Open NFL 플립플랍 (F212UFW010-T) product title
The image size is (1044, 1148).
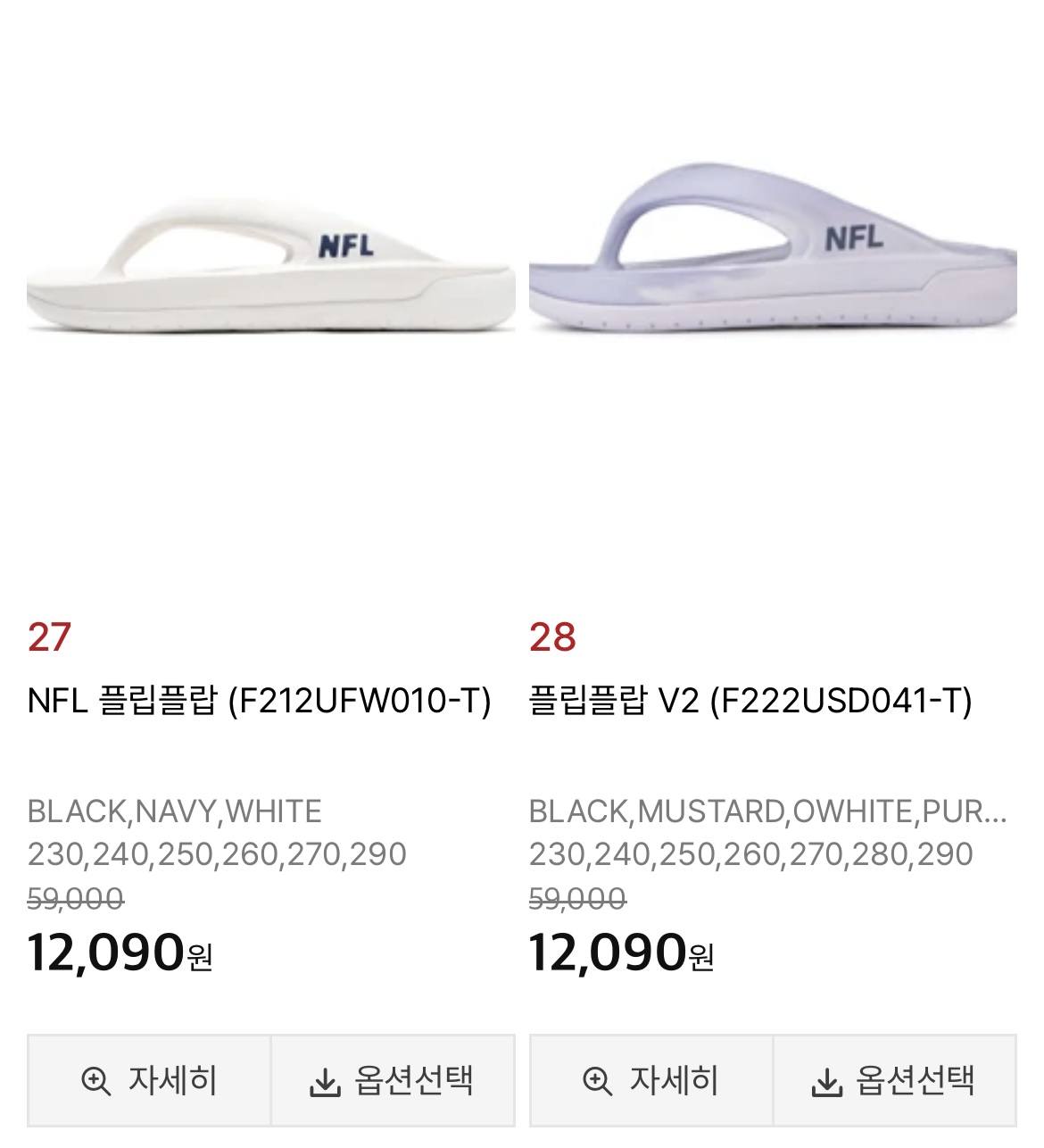click(260, 701)
